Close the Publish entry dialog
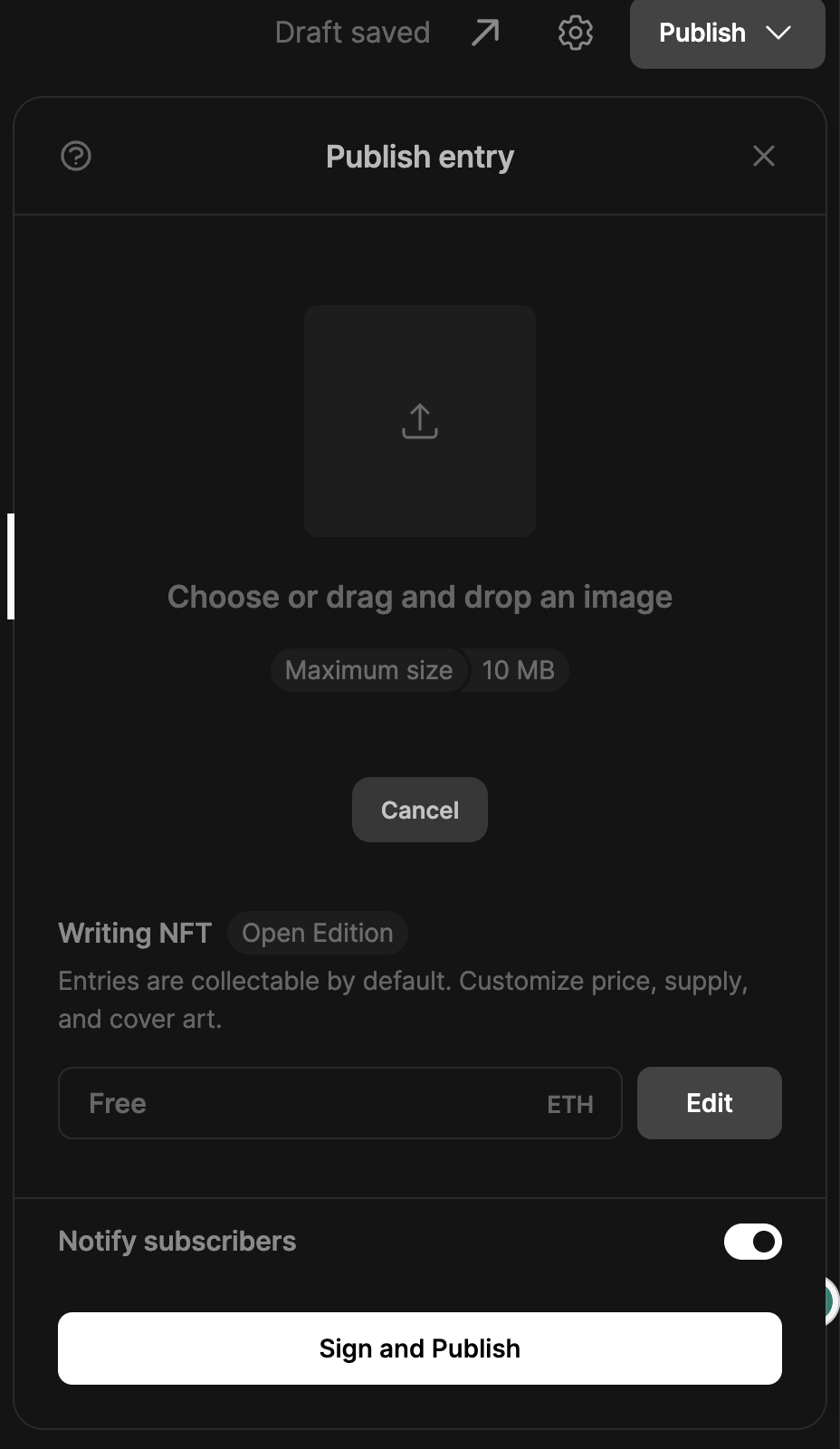Image resolution: width=840 pixels, height=1449 pixels. click(x=764, y=156)
